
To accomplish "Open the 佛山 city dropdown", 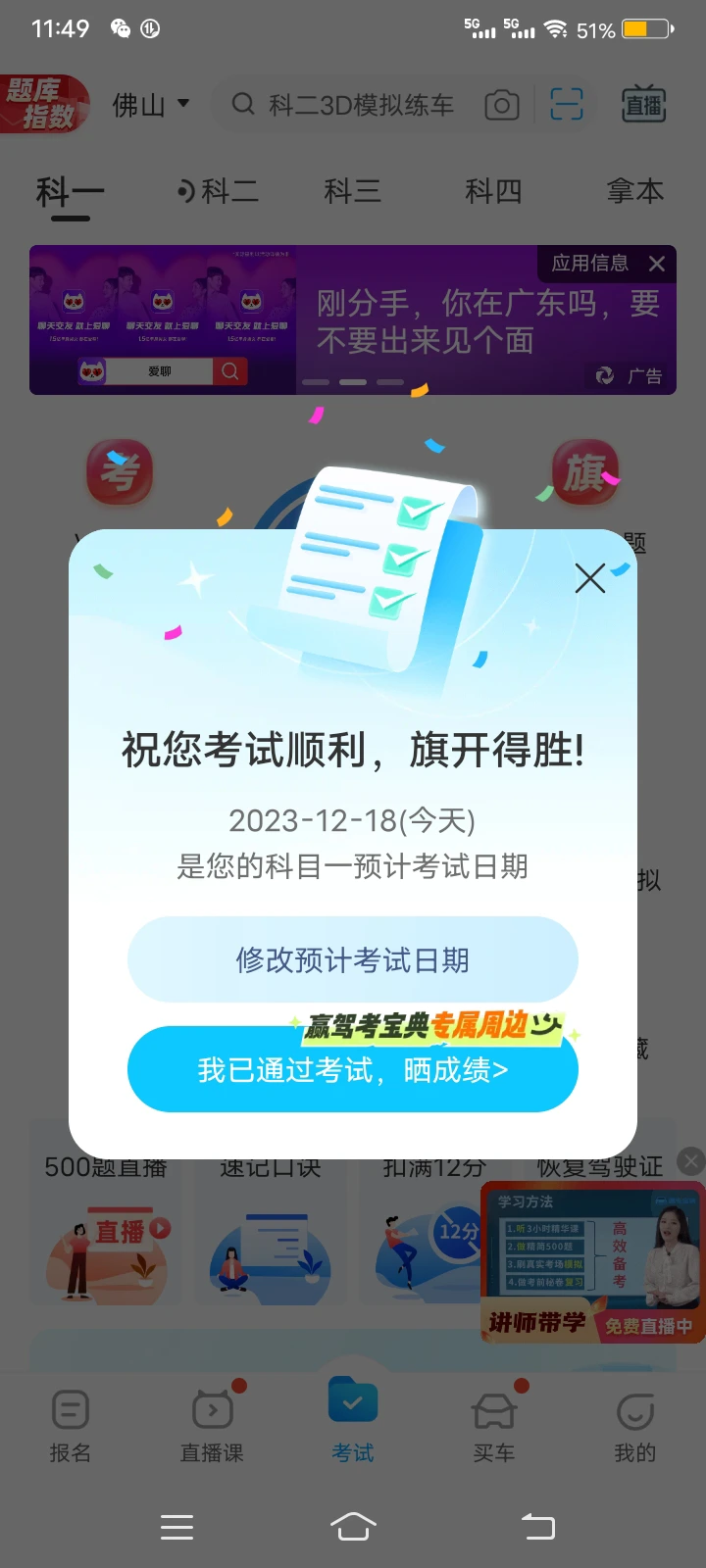I will (x=151, y=104).
